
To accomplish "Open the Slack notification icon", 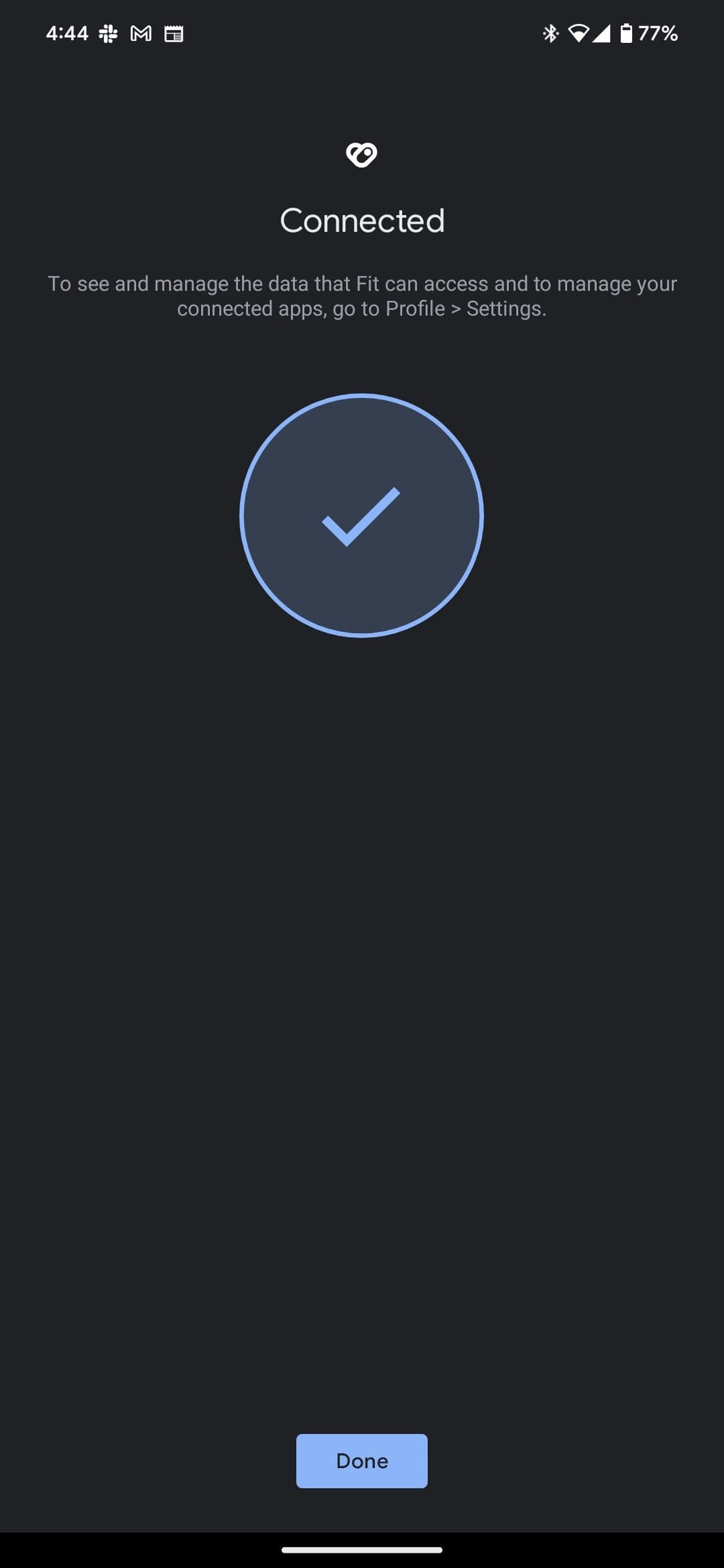I will tap(107, 33).
